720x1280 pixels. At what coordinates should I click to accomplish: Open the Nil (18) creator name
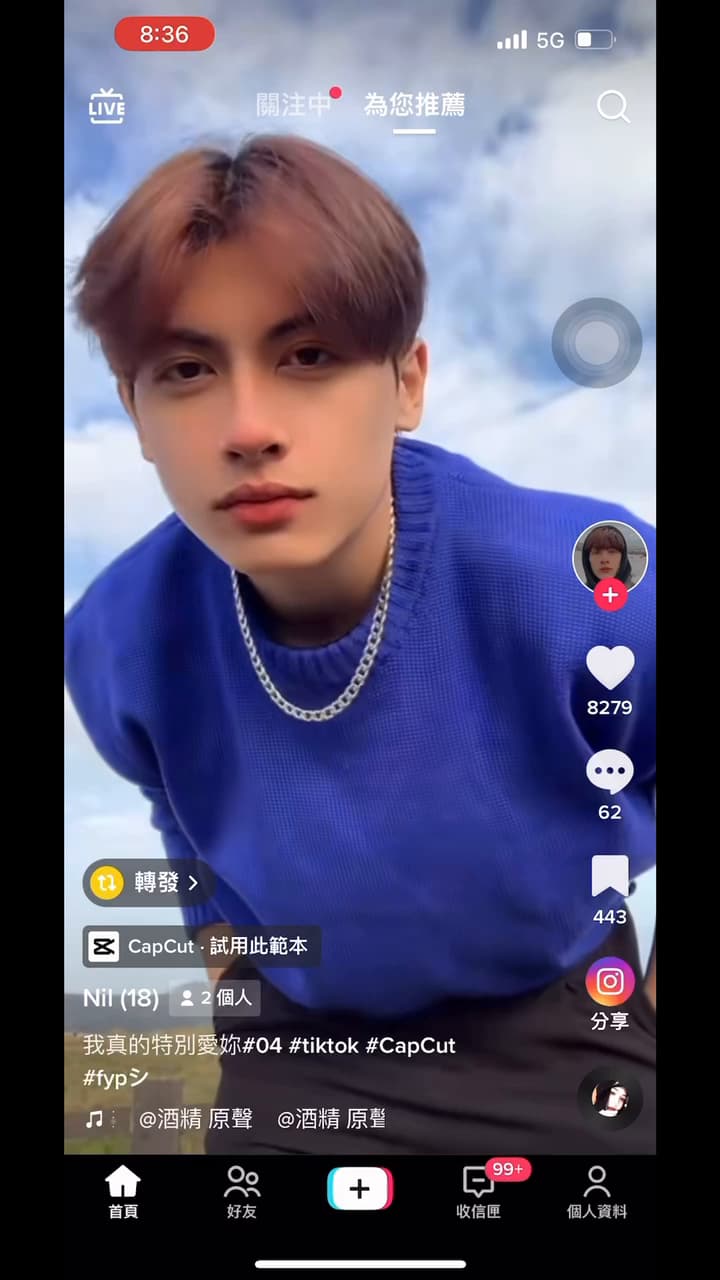click(x=121, y=998)
